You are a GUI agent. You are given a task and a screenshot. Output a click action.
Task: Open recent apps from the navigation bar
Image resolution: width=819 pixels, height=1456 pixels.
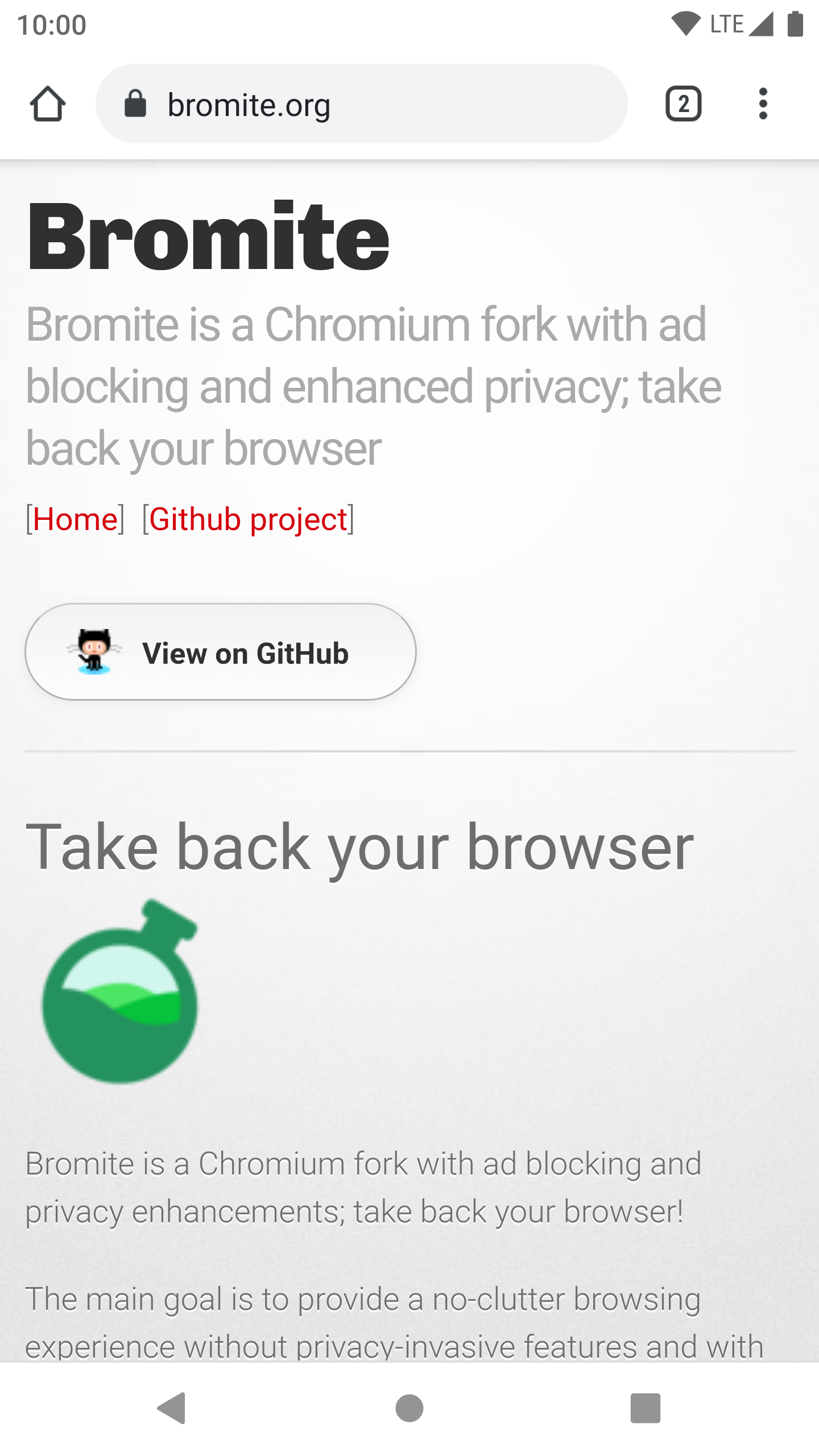[x=645, y=1408]
